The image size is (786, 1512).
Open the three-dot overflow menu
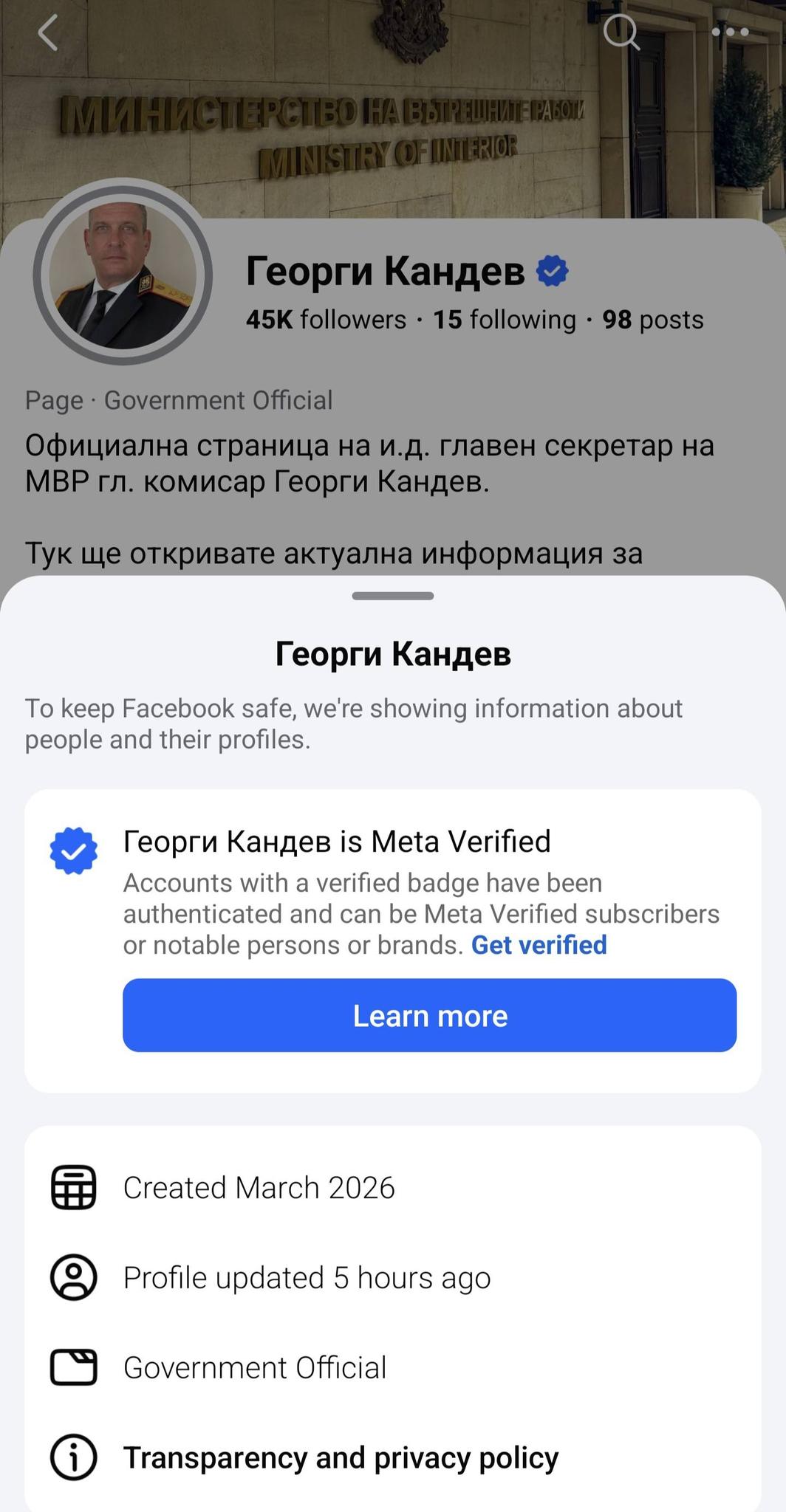pyautogui.click(x=730, y=32)
